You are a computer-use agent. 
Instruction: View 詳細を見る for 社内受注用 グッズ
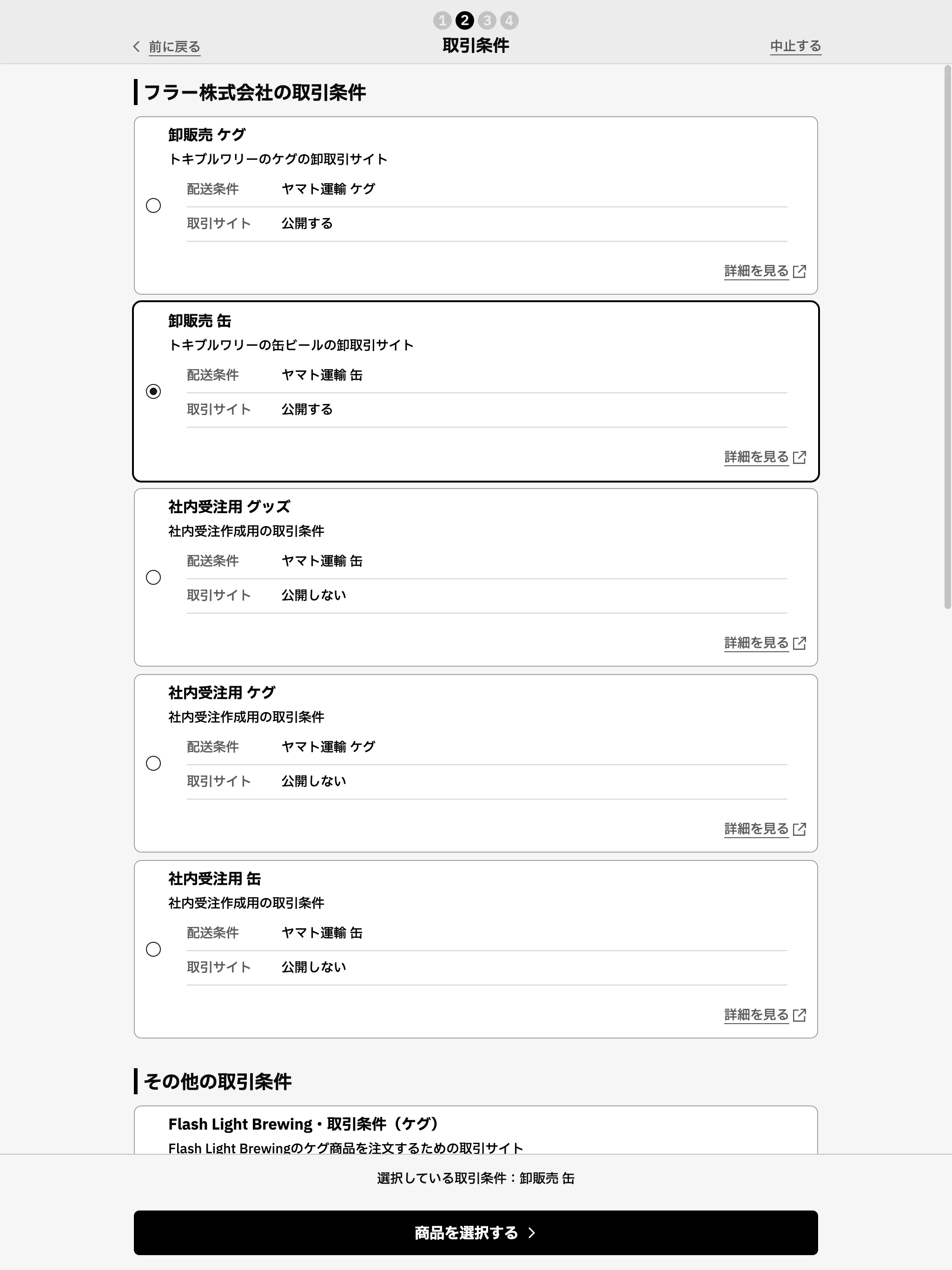(x=764, y=643)
